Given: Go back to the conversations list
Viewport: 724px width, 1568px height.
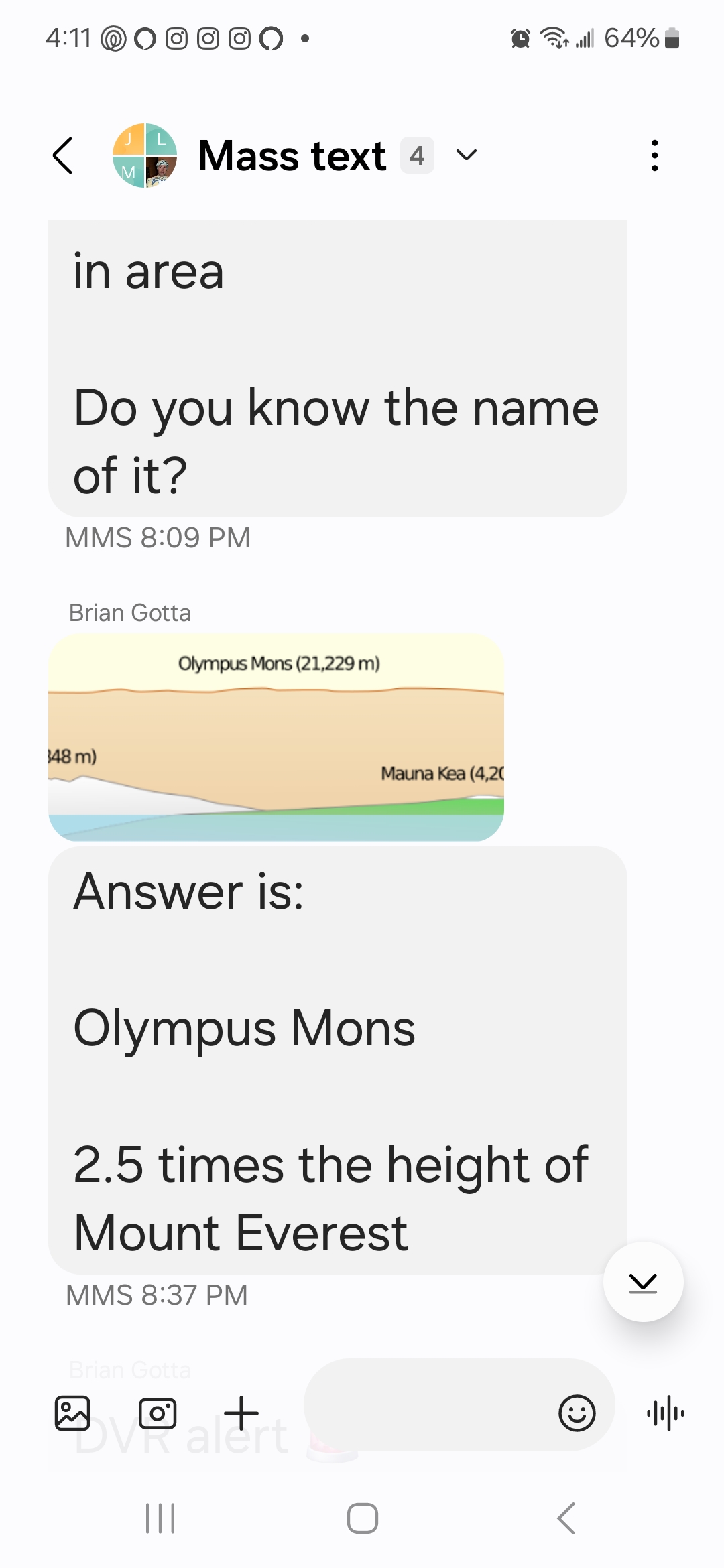Looking at the screenshot, I should tap(63, 155).
